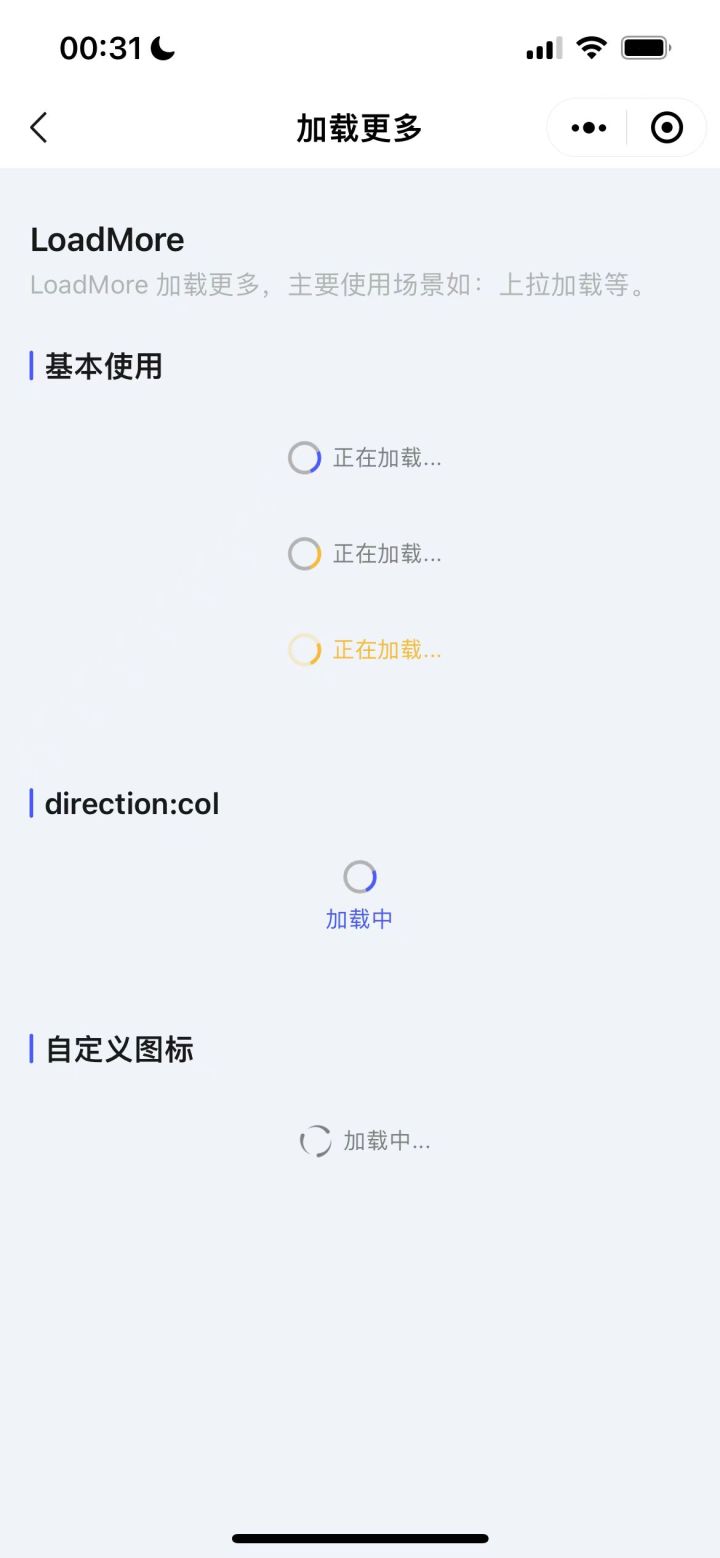The image size is (720, 1558).
Task: Open the mini program overflow menu
Action: tap(588, 128)
